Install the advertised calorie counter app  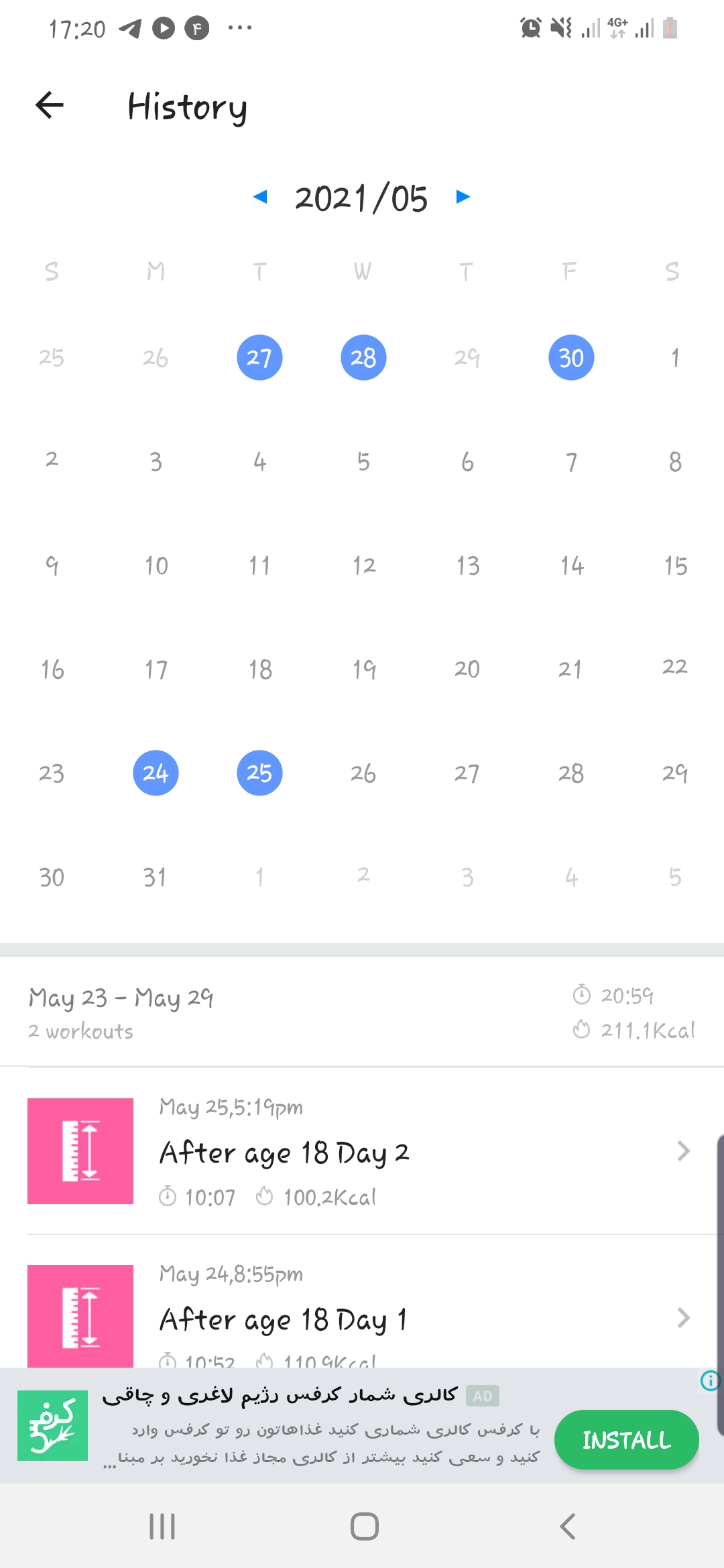(626, 1439)
